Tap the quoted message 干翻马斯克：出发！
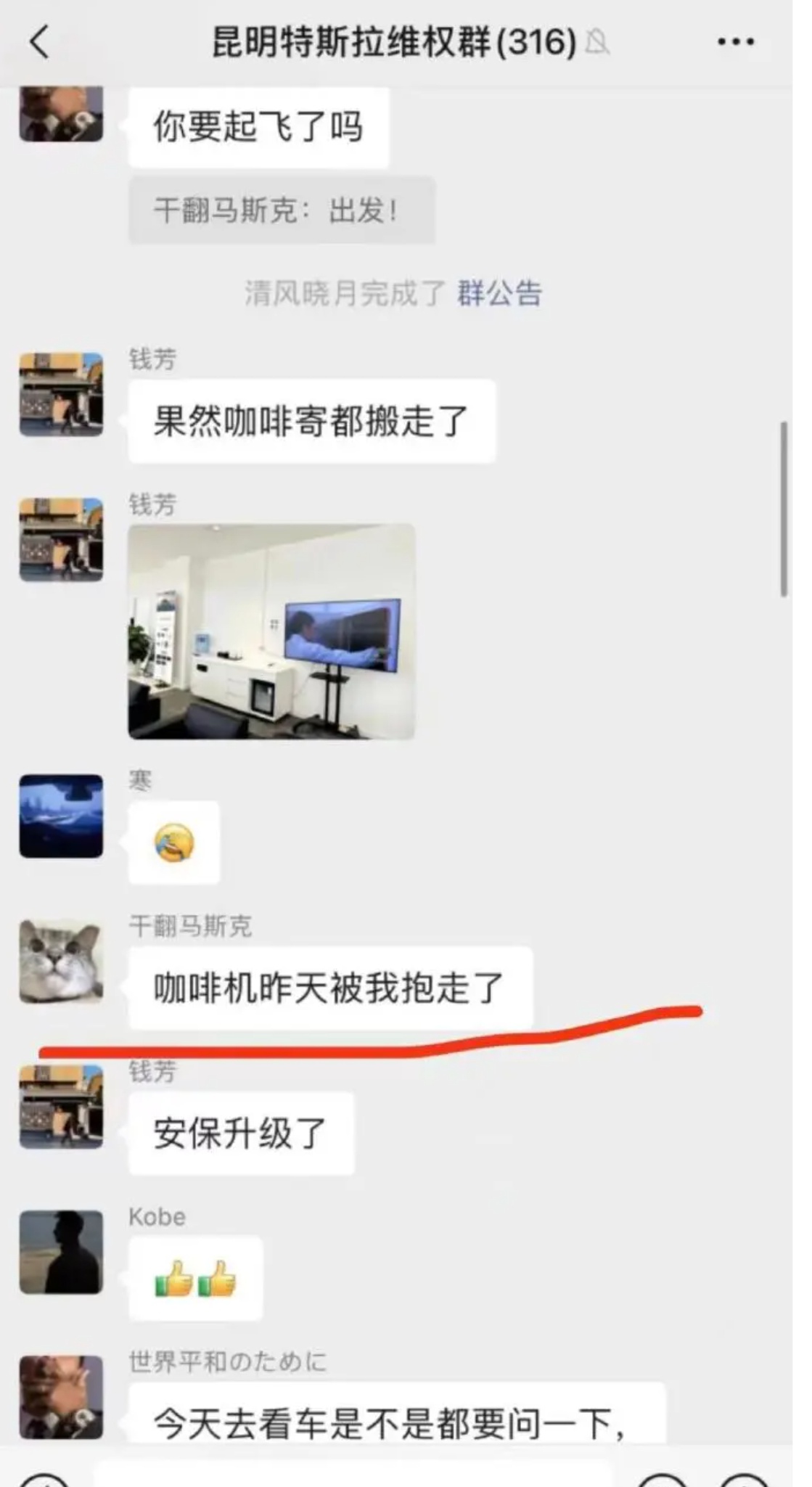This screenshot has height=1487, width=812. (282, 211)
